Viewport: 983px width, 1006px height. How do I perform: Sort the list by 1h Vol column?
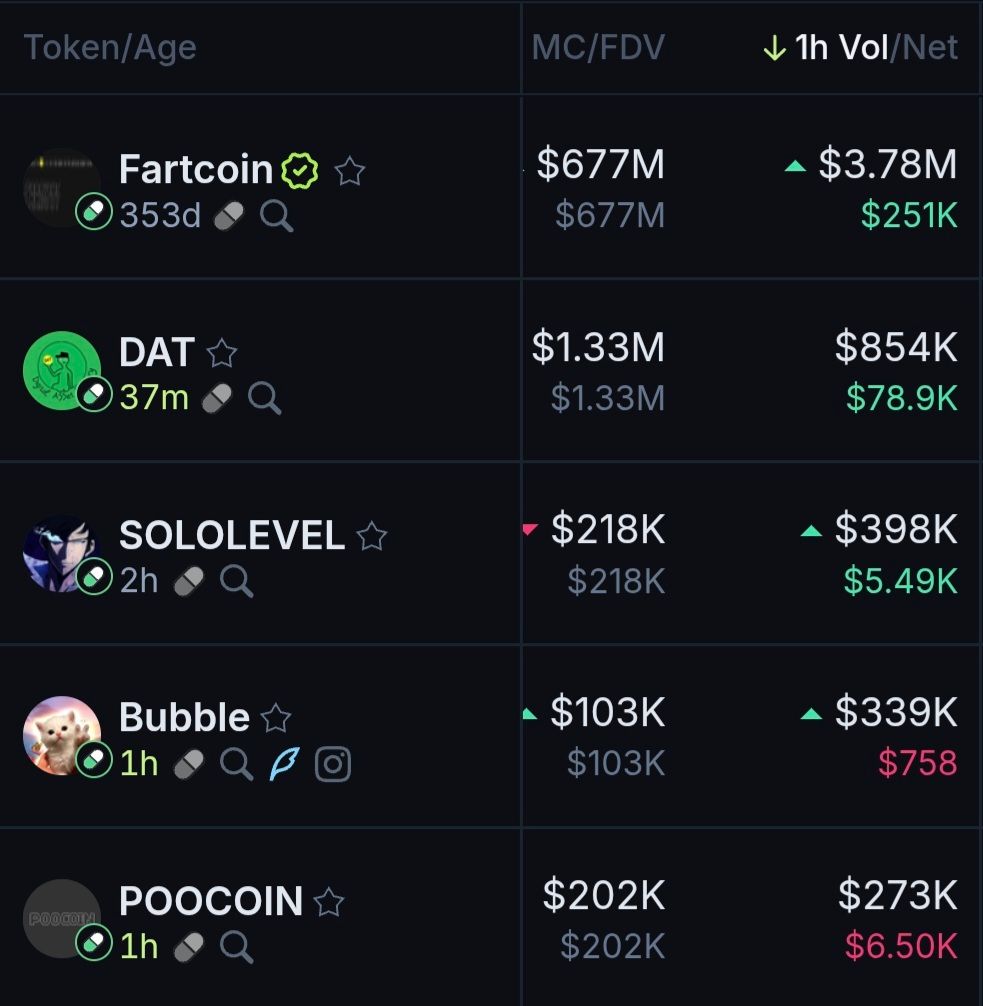(x=840, y=47)
